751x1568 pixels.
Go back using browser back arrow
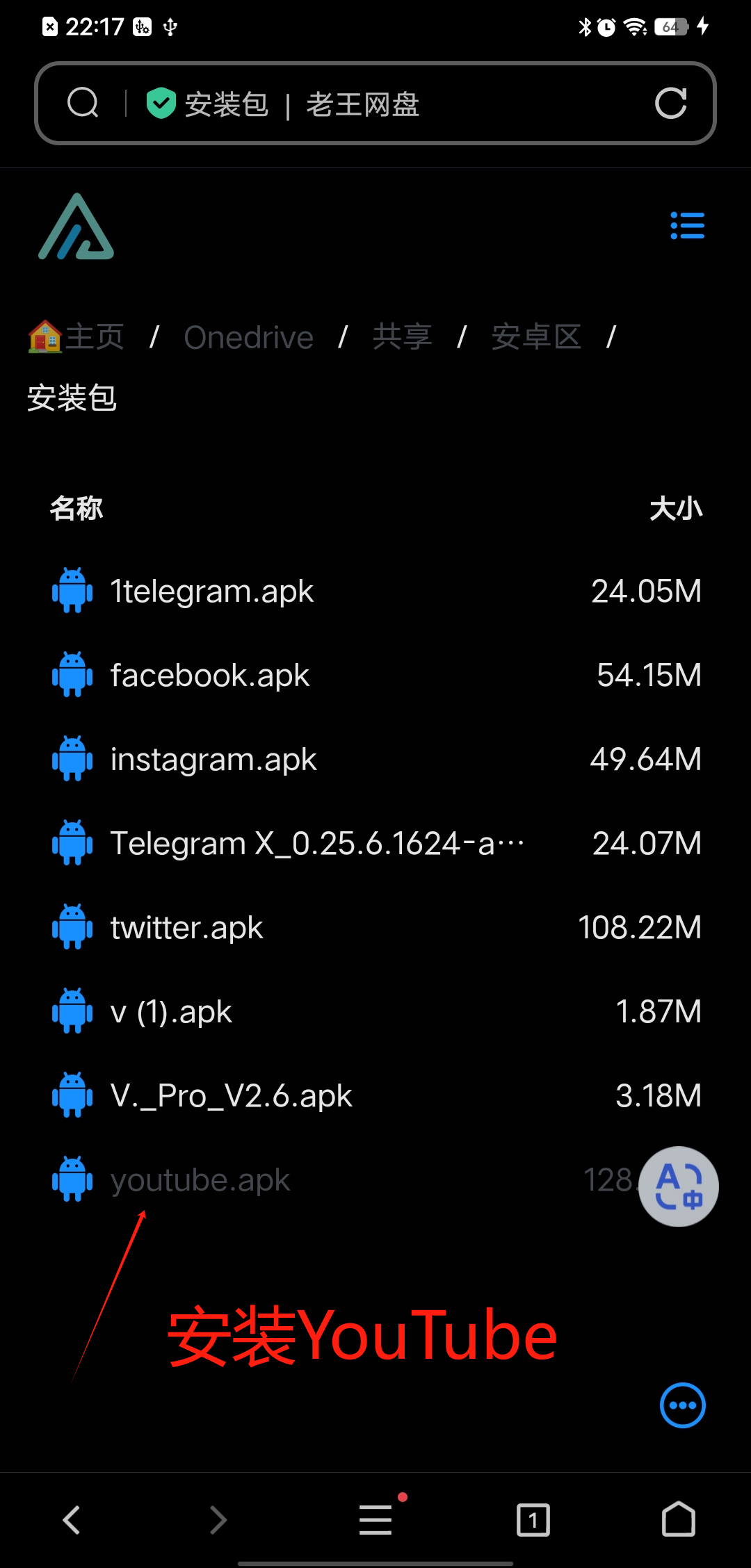72,1520
